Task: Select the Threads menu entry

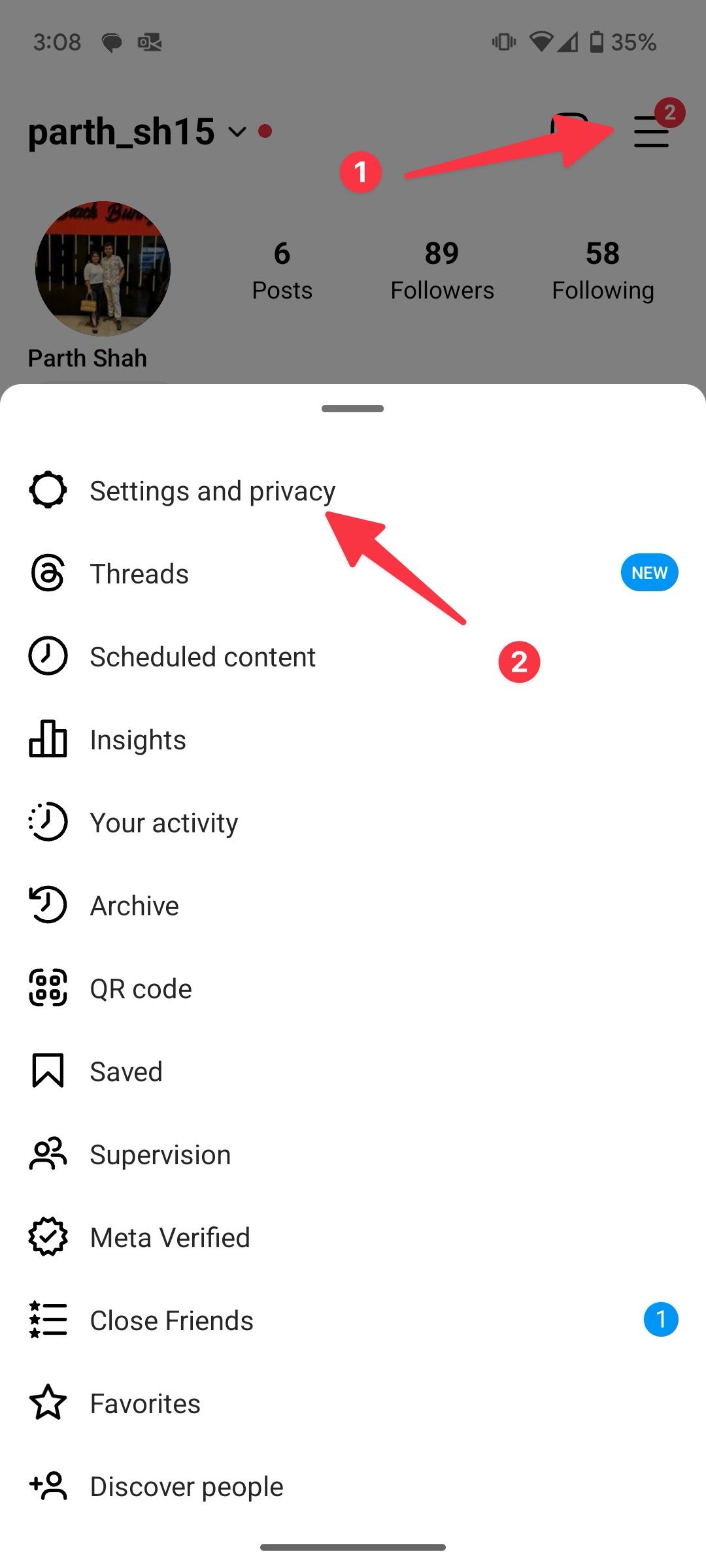Action: click(139, 574)
